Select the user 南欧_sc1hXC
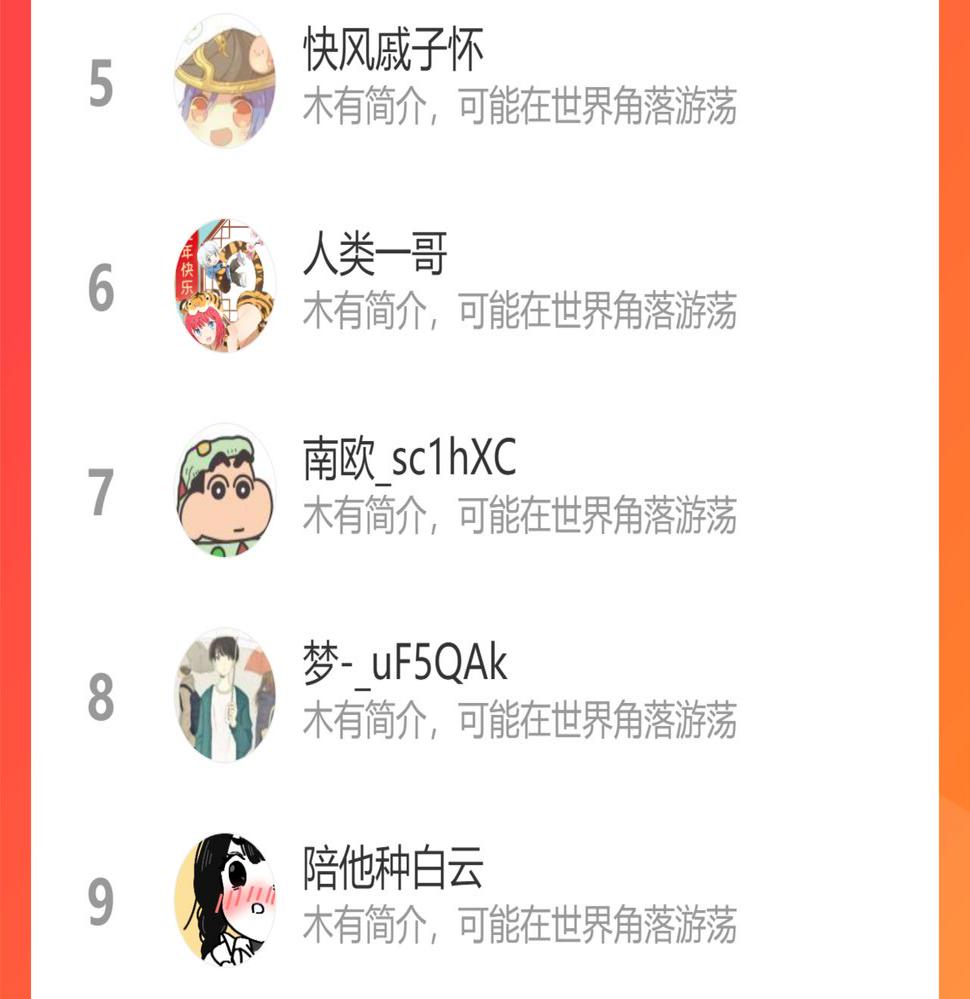 click(409, 460)
